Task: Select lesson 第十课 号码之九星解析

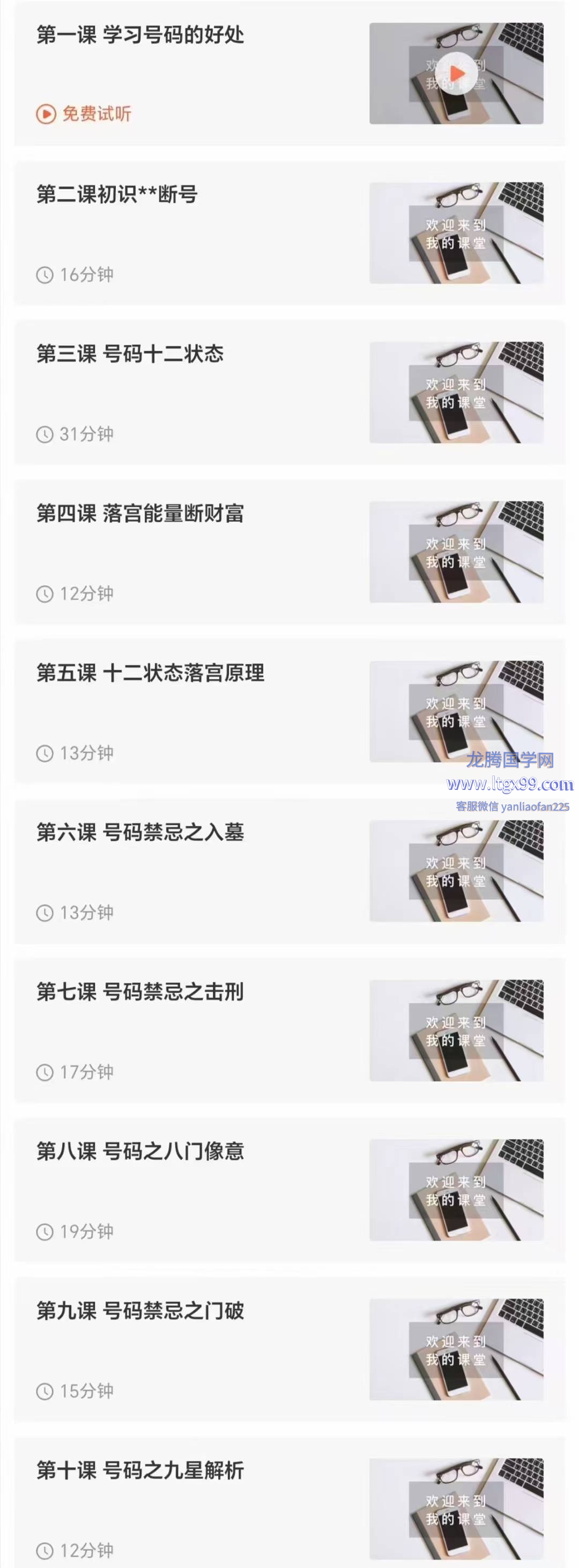Action: [140, 1470]
